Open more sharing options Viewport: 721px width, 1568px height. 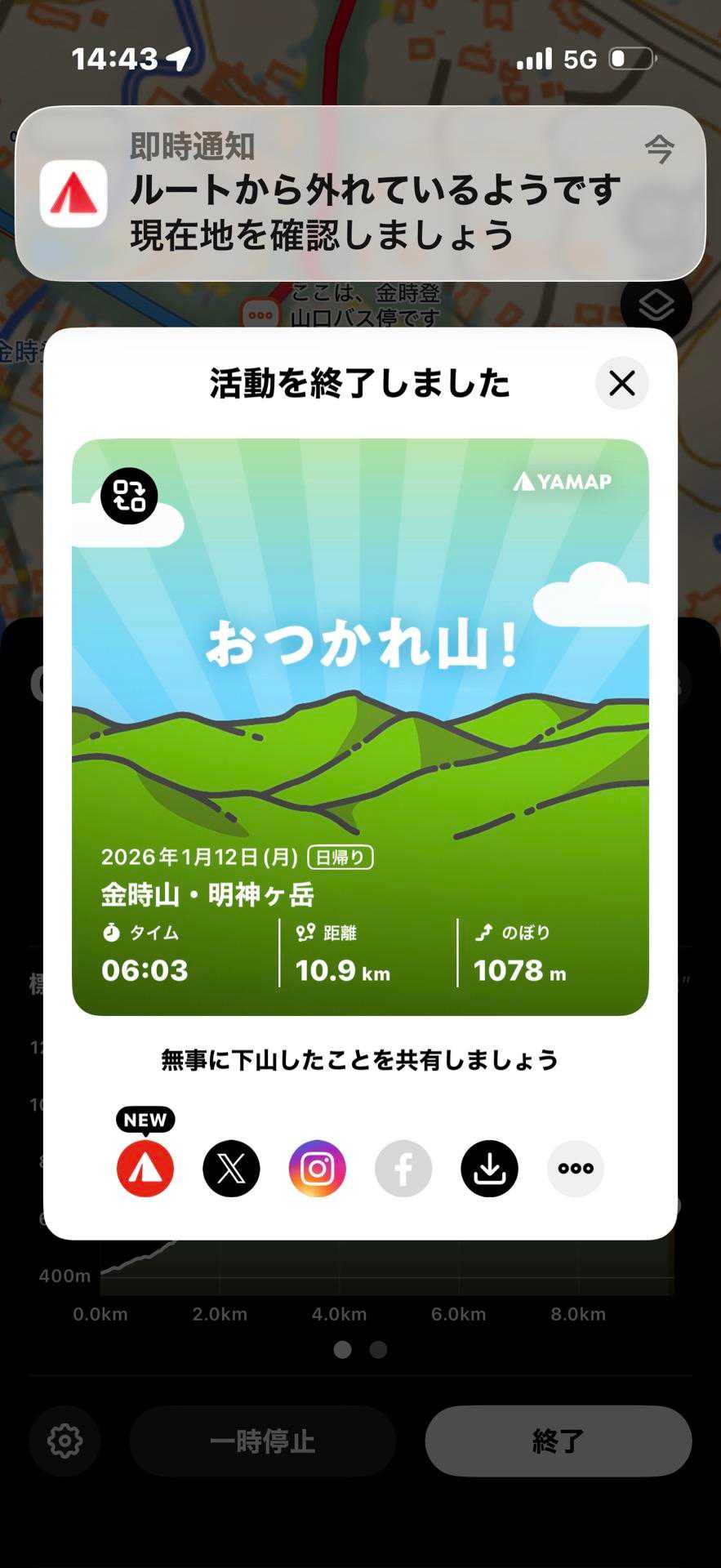click(576, 1169)
